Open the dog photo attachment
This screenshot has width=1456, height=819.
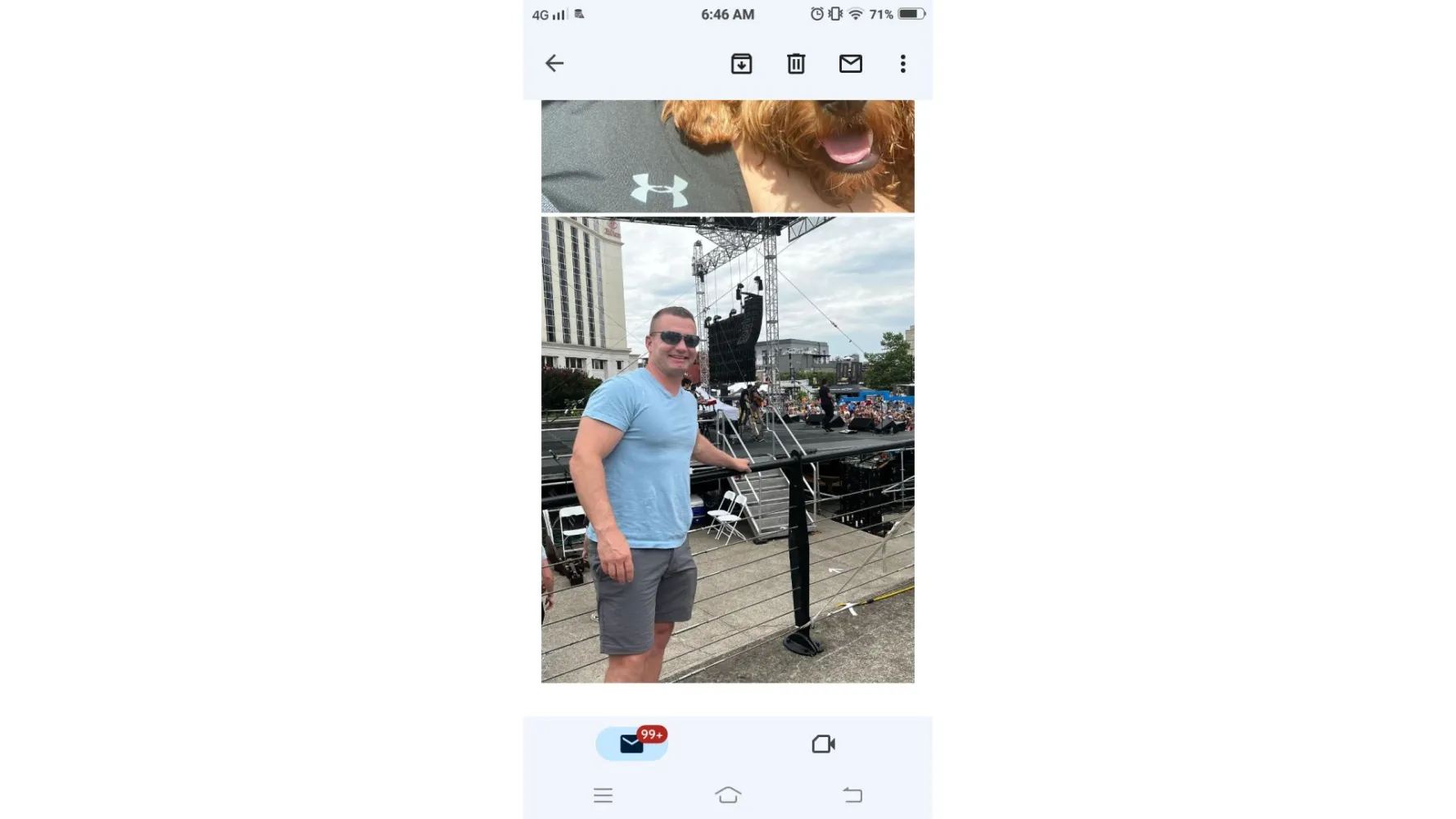coord(727,156)
